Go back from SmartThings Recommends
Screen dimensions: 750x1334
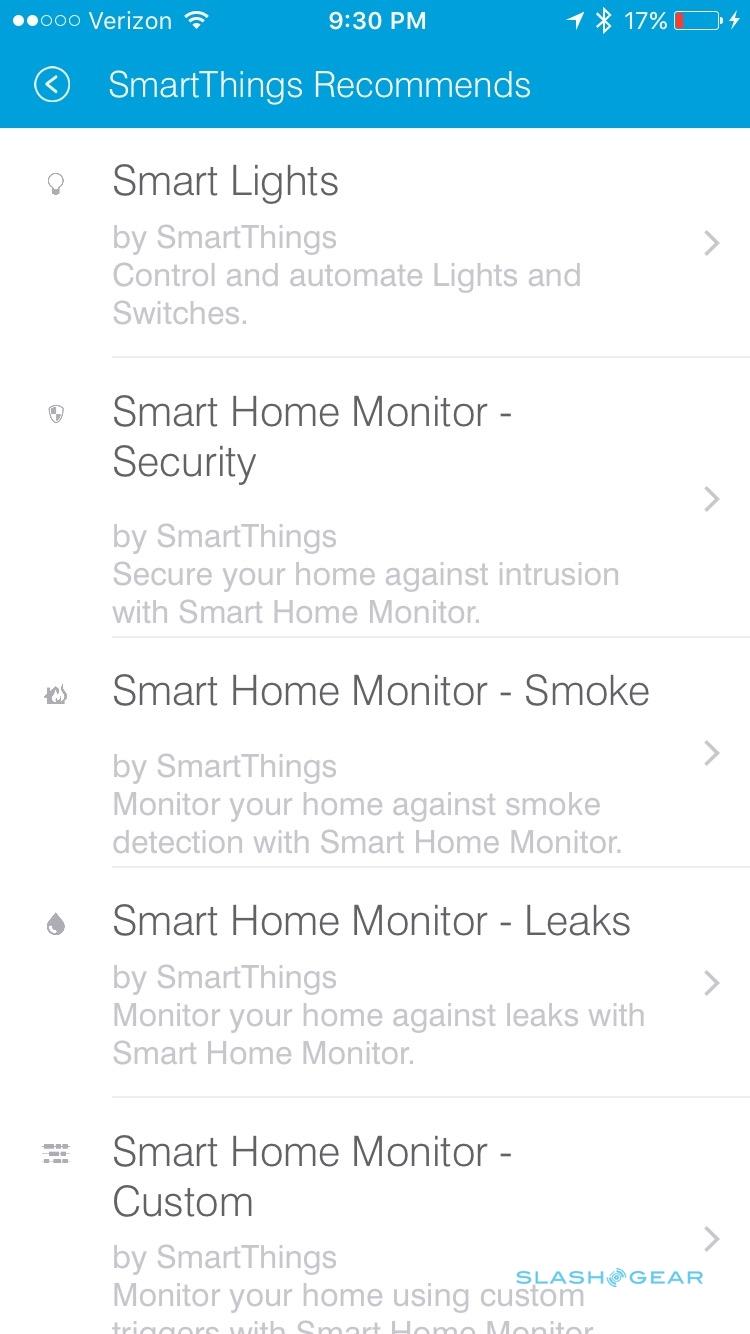tap(52, 85)
